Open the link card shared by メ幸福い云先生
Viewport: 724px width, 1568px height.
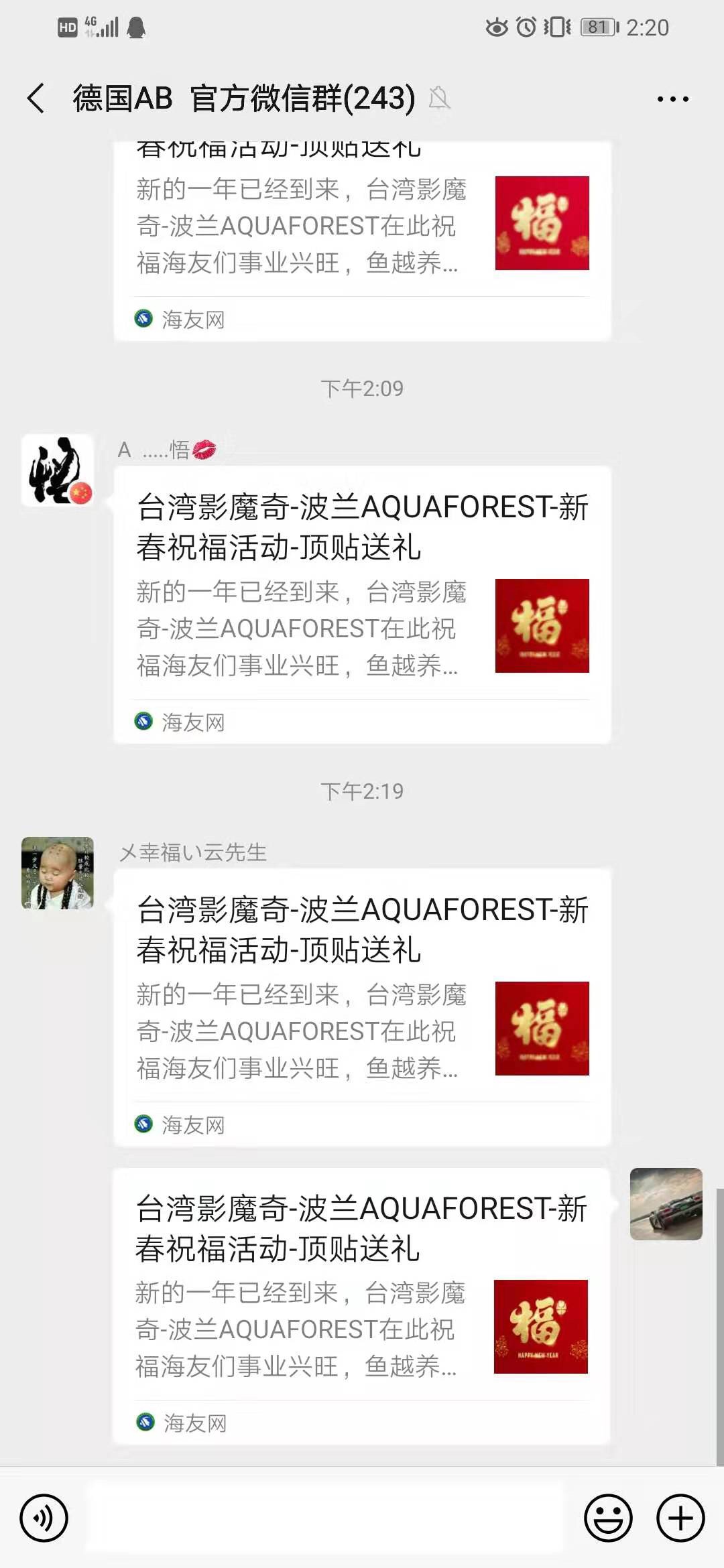coord(362,1005)
